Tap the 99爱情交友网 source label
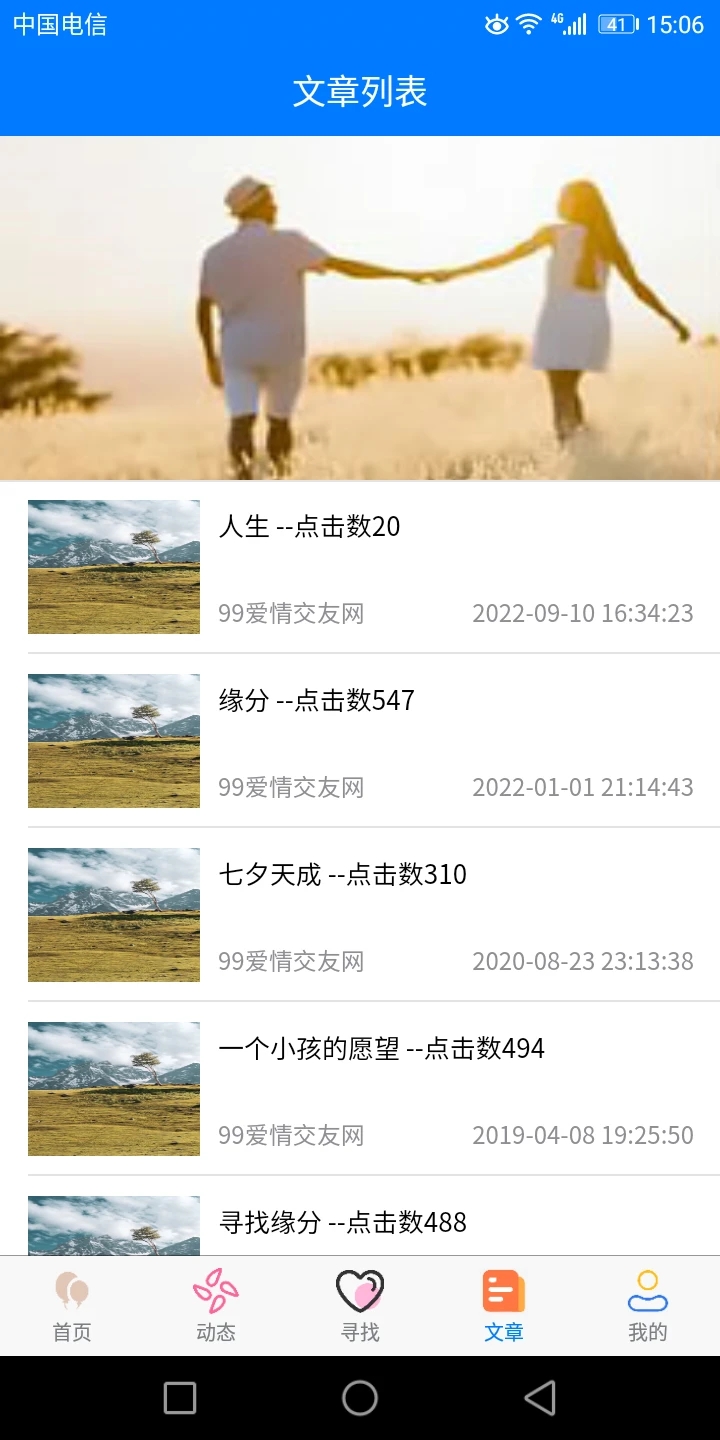720x1440 pixels. coord(290,613)
